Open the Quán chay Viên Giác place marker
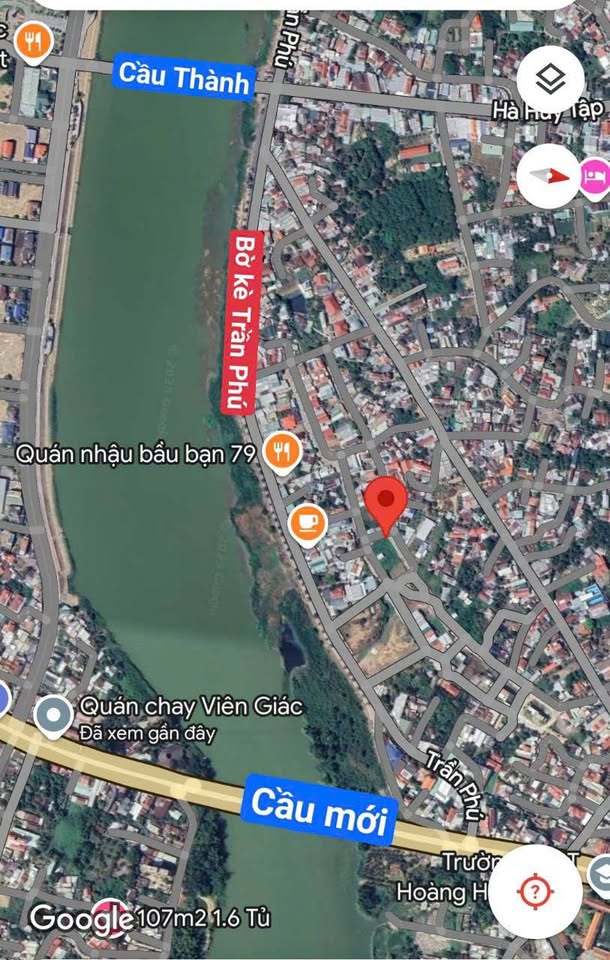The height and width of the screenshot is (960, 610). [53, 715]
